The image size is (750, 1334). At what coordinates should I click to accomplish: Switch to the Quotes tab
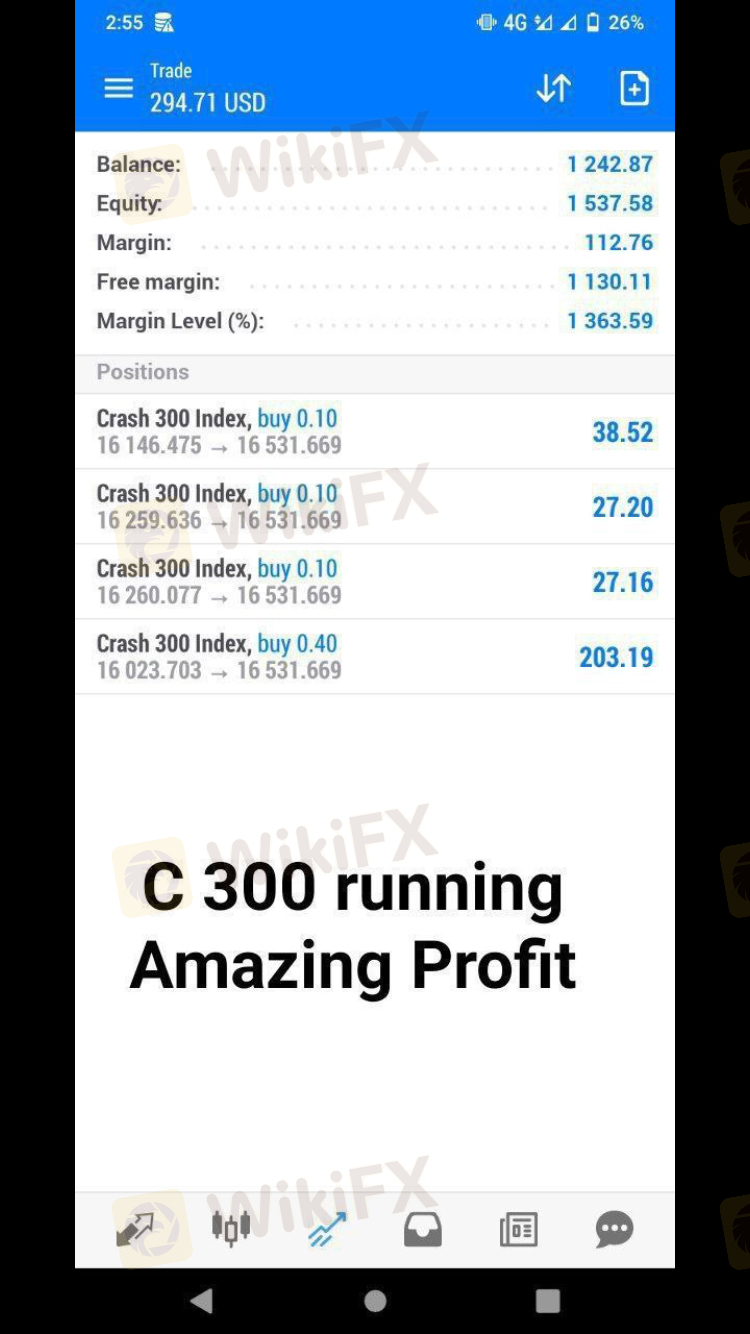tap(135, 1229)
